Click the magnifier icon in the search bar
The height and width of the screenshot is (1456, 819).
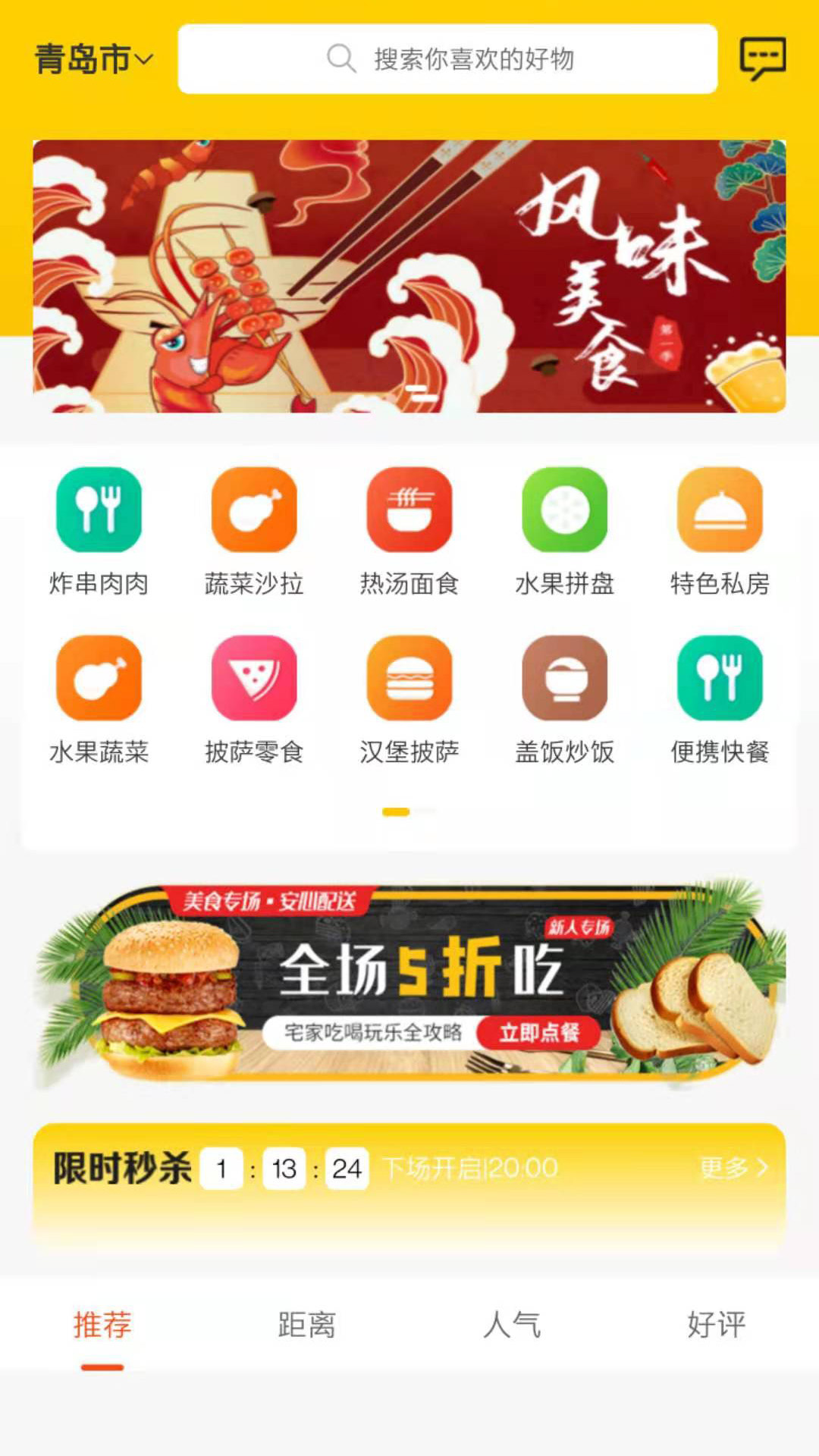point(340,58)
